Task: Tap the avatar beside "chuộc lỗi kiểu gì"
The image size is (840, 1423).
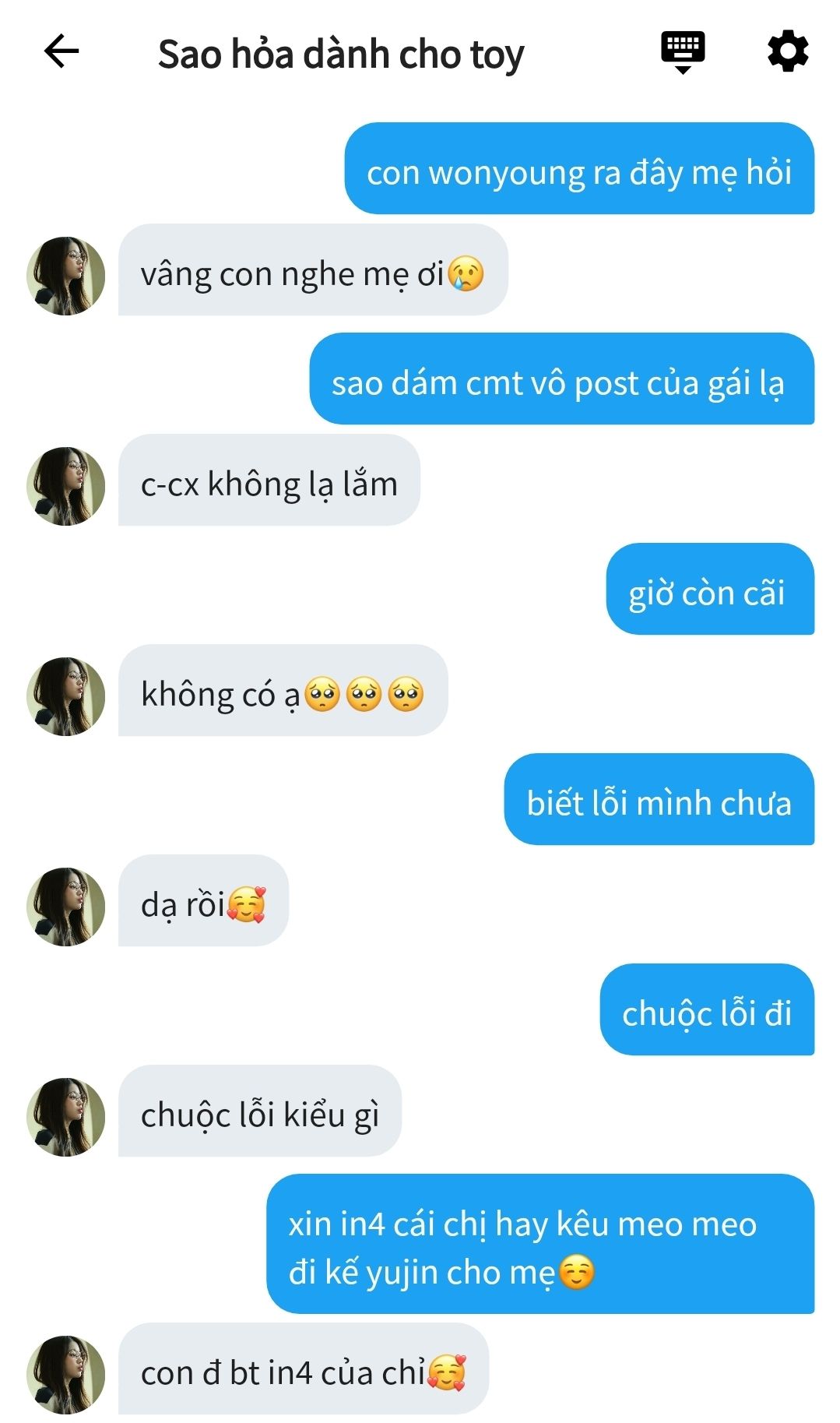Action: point(66,1117)
